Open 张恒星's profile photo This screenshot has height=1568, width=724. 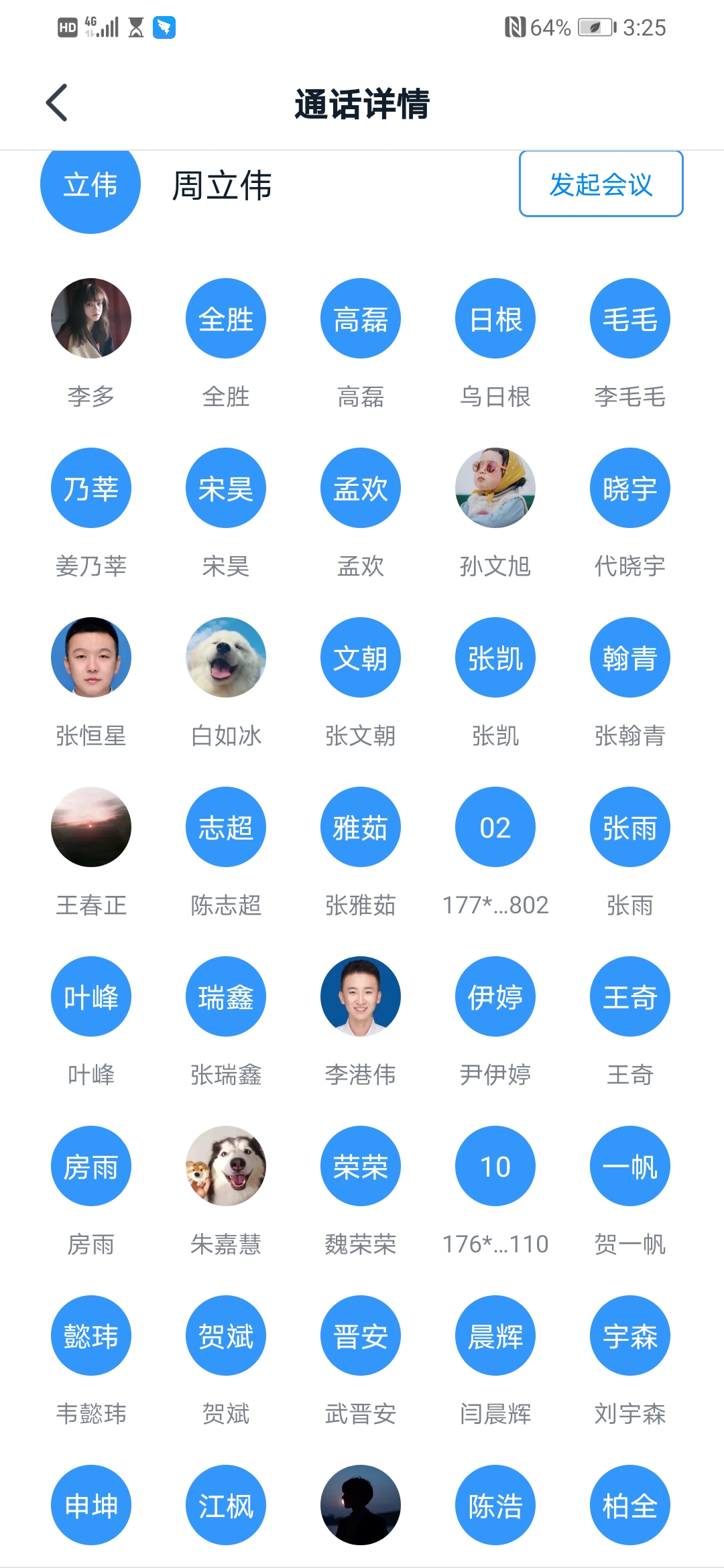pyautogui.click(x=91, y=657)
